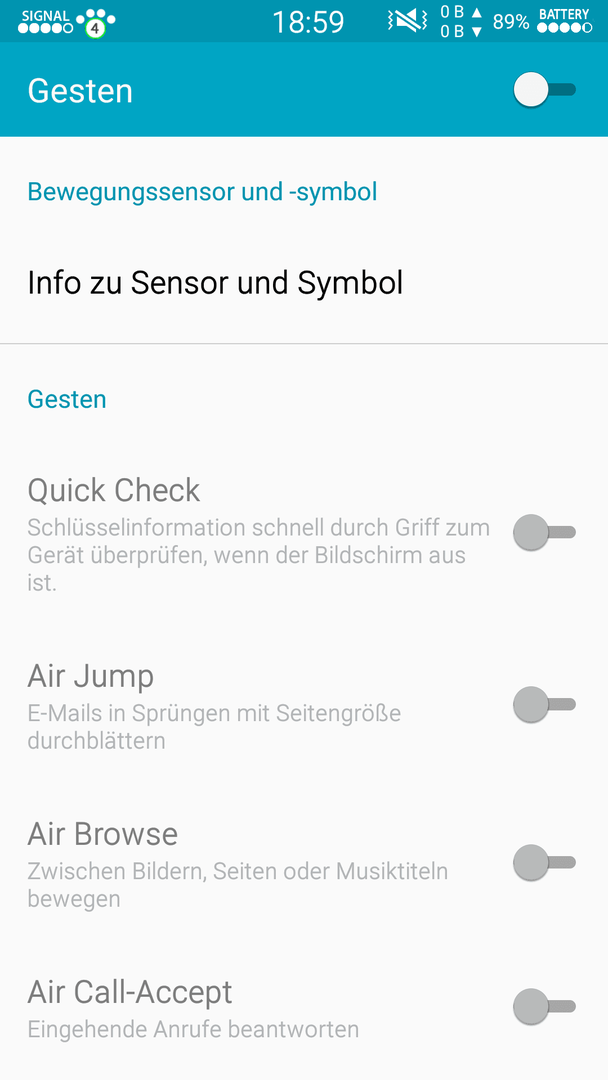Enable Air Call-Accept toggle
The height and width of the screenshot is (1080, 608).
tap(544, 1007)
